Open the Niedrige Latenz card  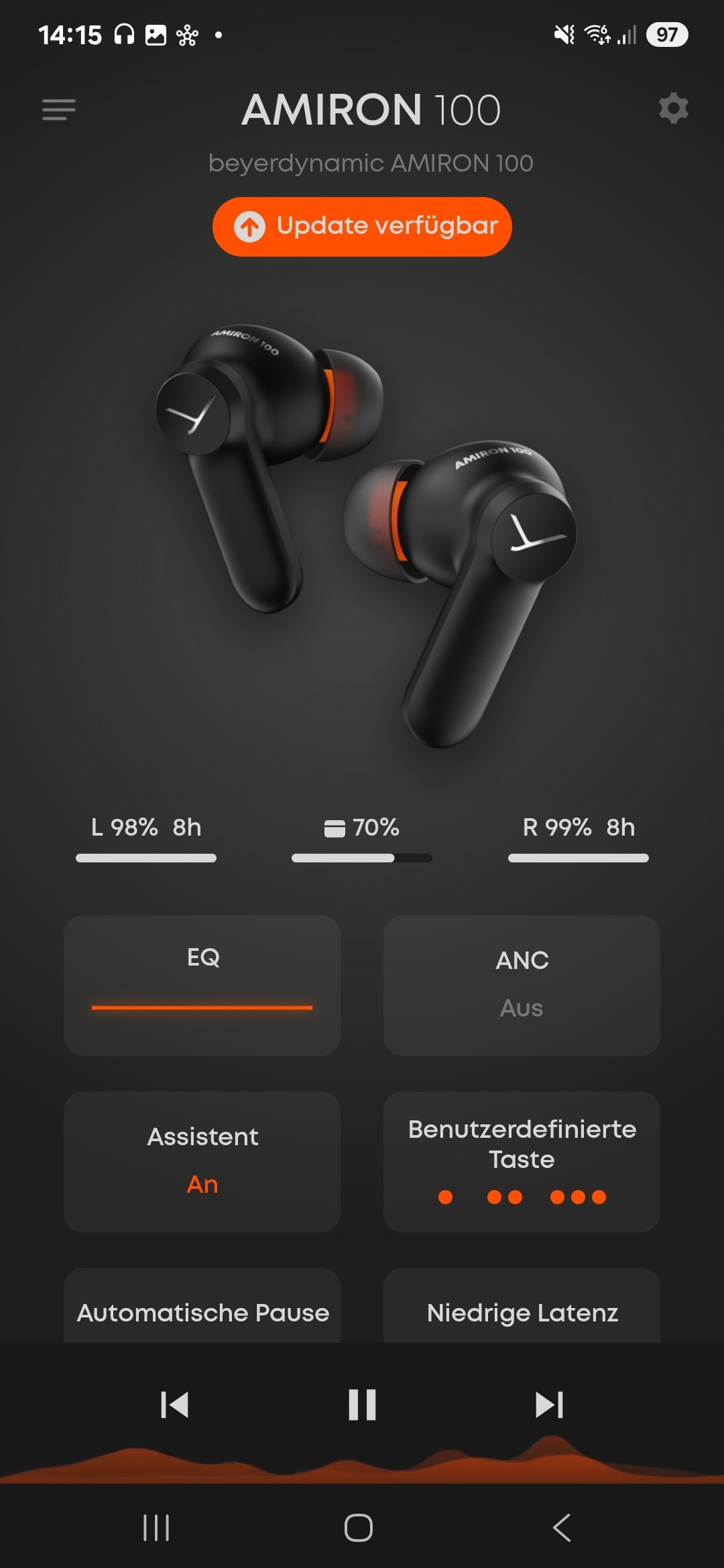(x=522, y=1305)
